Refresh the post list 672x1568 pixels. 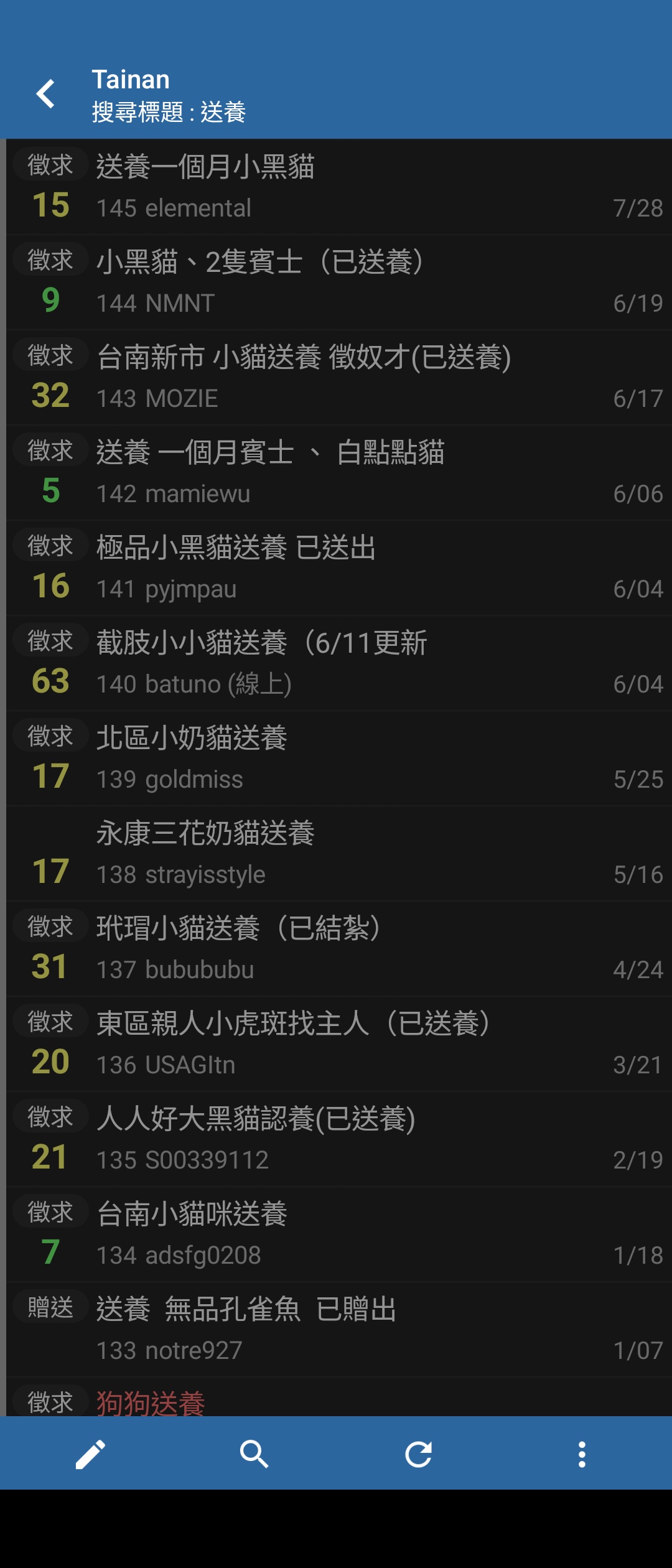pyautogui.click(x=418, y=1455)
